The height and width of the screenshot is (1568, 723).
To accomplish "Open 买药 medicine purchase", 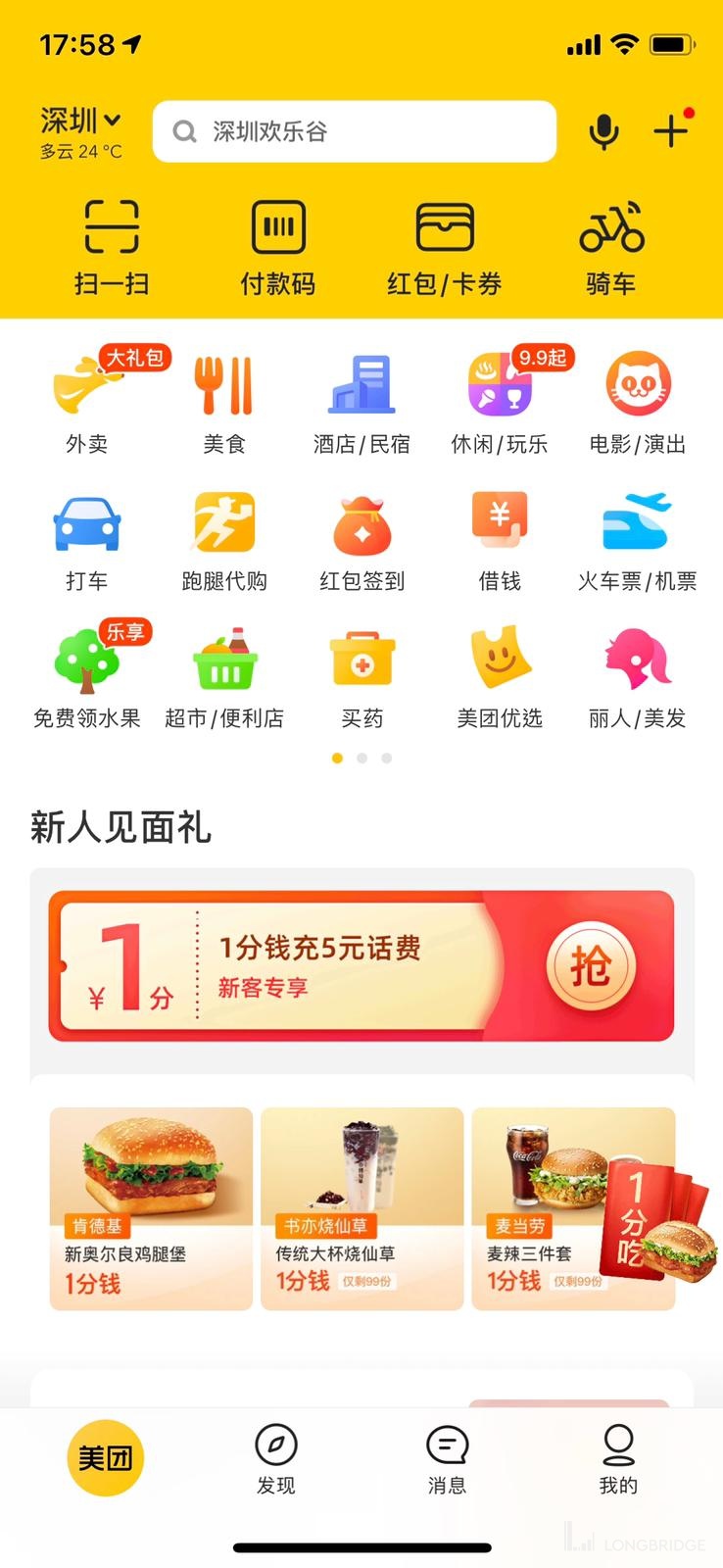I will pos(361,676).
